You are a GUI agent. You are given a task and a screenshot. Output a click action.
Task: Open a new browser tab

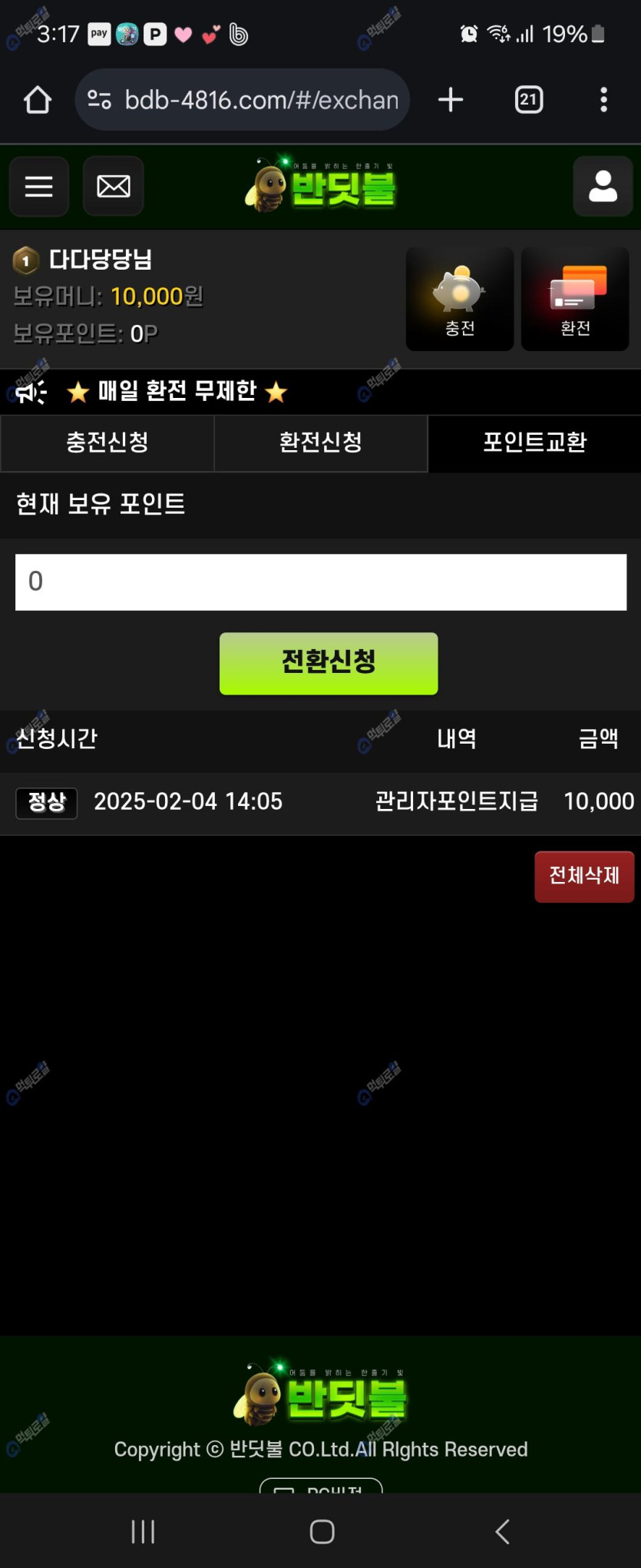451,100
